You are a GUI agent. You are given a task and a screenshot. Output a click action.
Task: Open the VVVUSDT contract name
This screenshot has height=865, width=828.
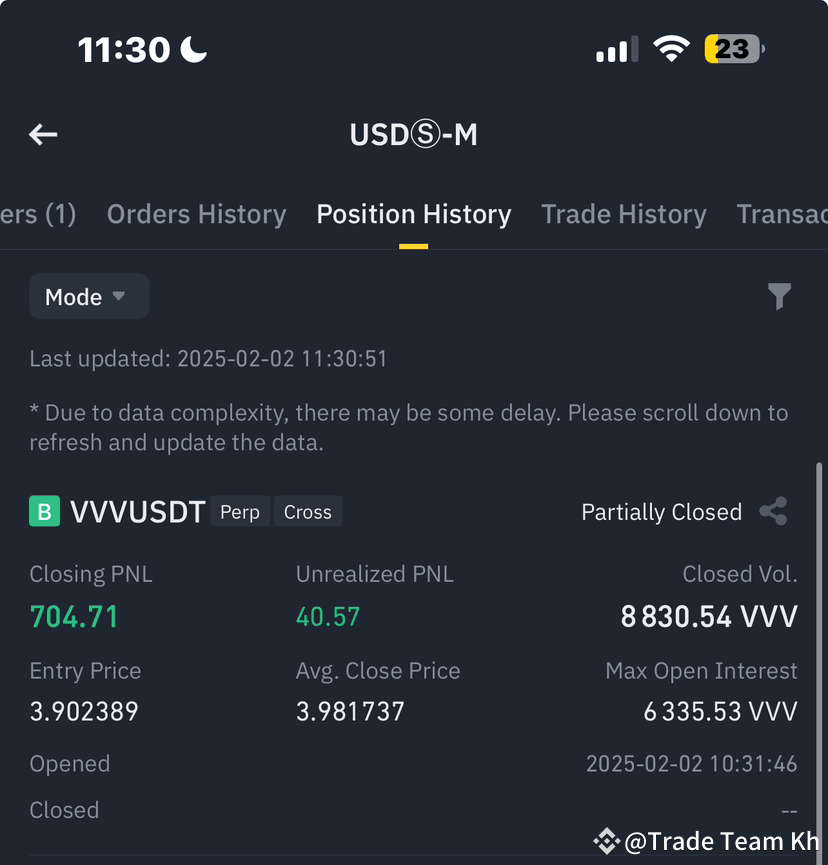[x=136, y=511]
